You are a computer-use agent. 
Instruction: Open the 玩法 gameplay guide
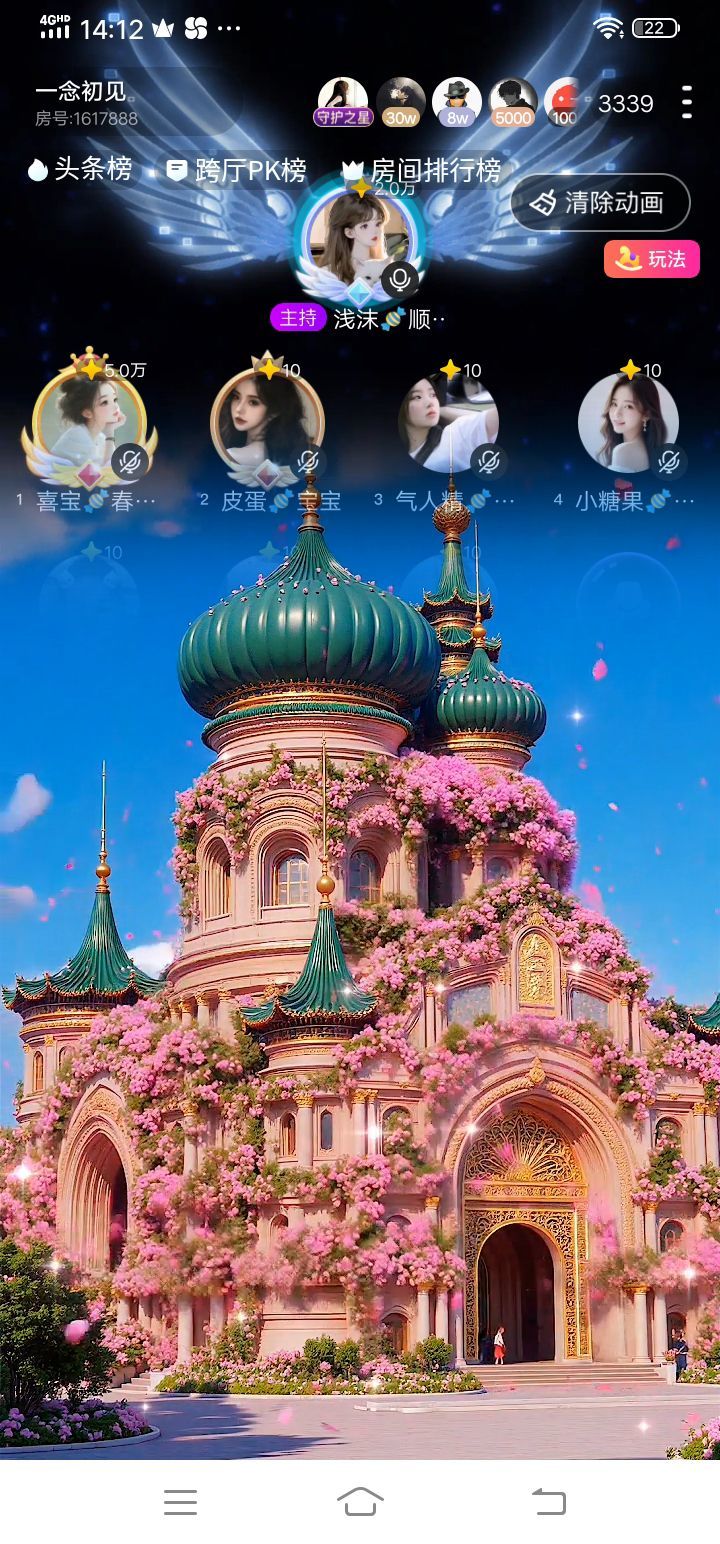tap(652, 259)
